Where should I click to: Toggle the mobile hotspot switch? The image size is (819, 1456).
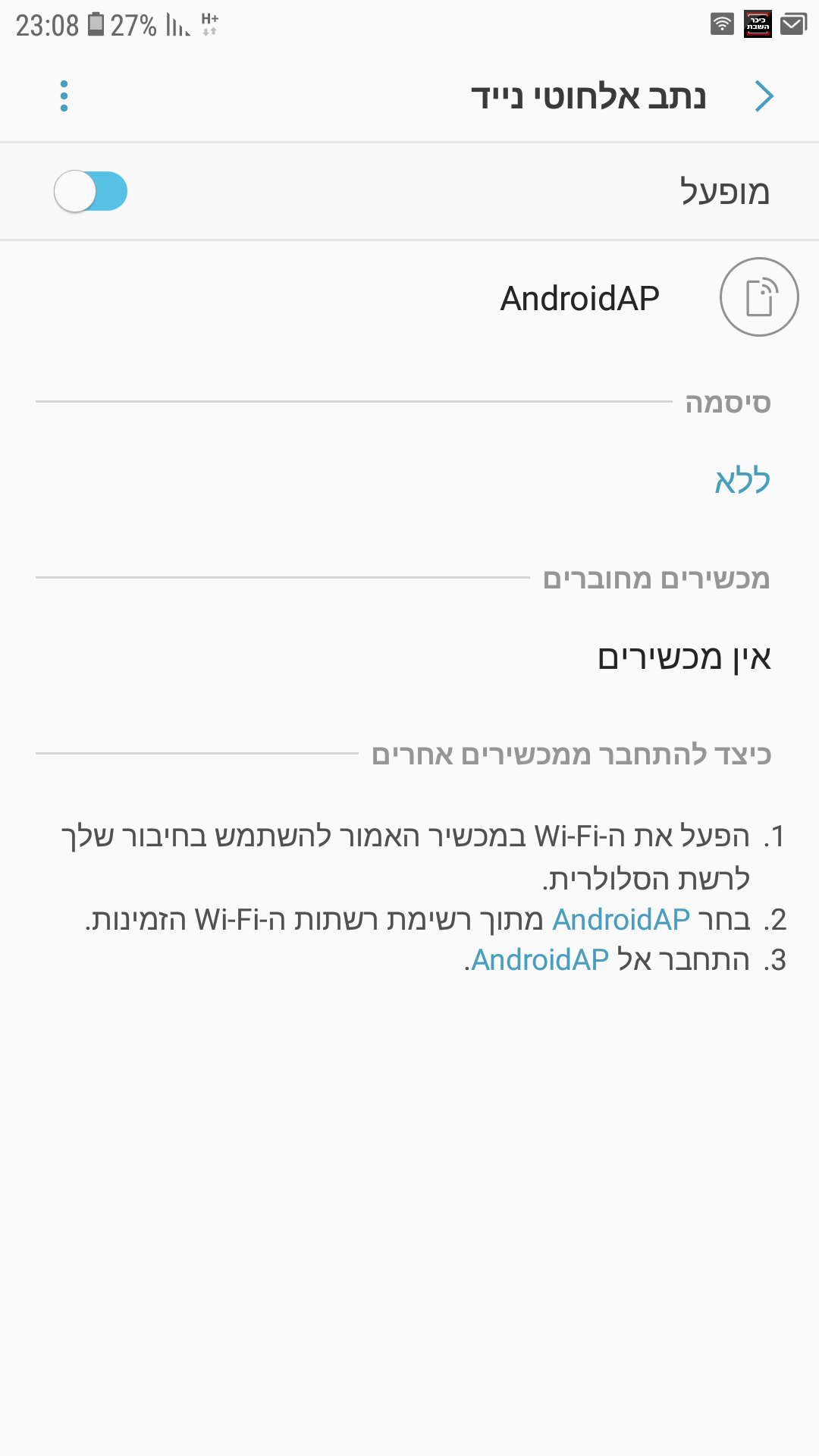click(91, 191)
